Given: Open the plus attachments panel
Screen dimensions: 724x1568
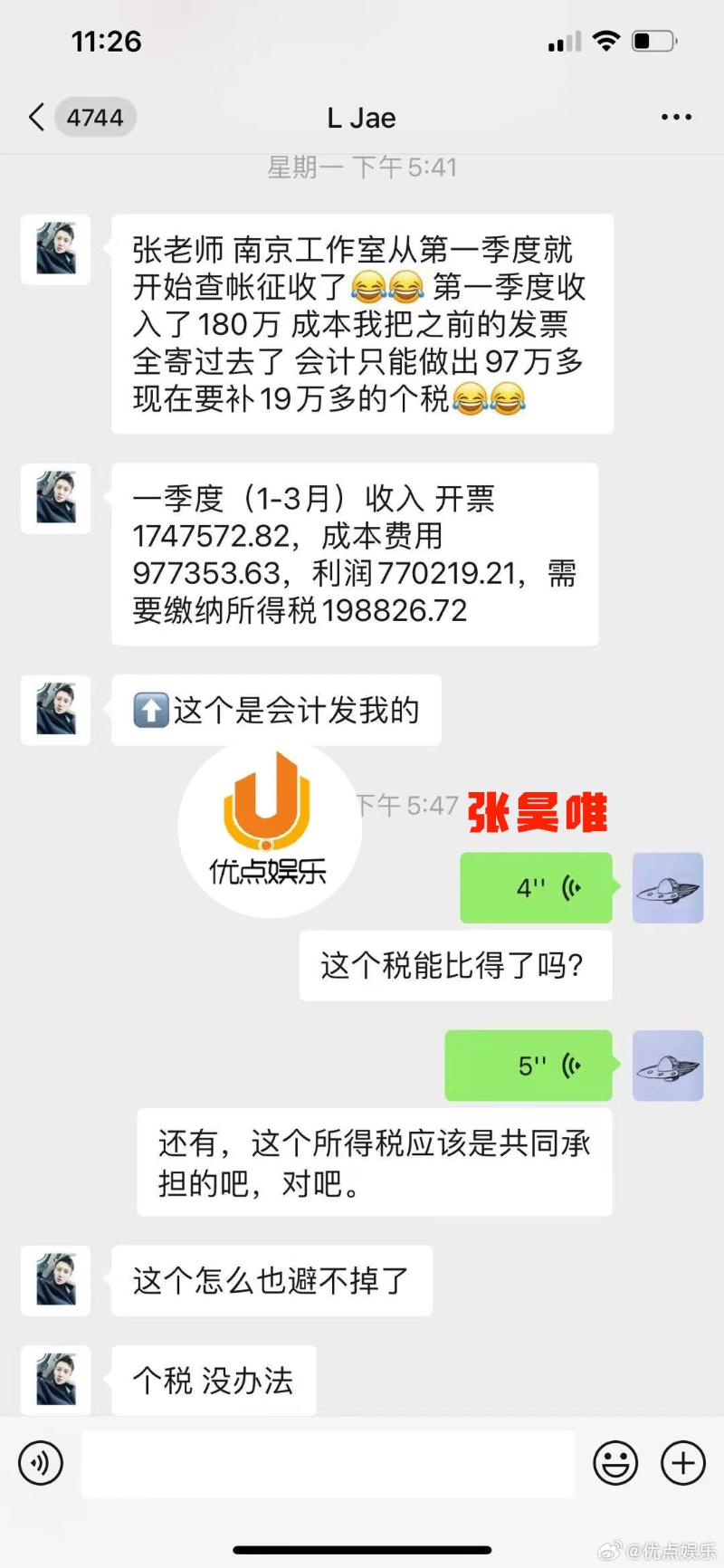Looking at the screenshot, I should coord(683,1463).
